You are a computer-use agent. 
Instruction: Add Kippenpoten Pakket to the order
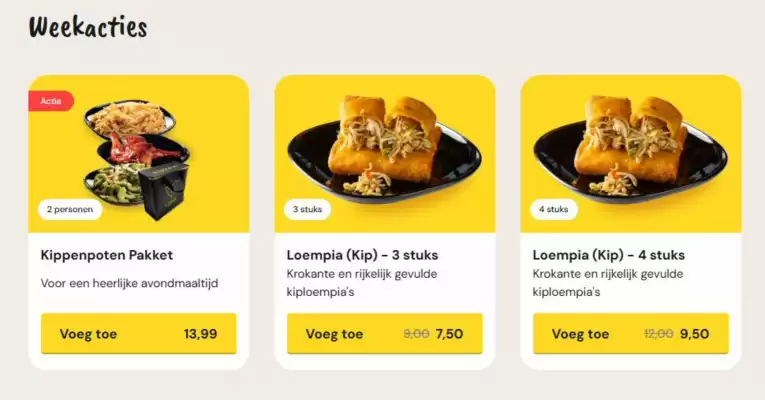tap(138, 334)
